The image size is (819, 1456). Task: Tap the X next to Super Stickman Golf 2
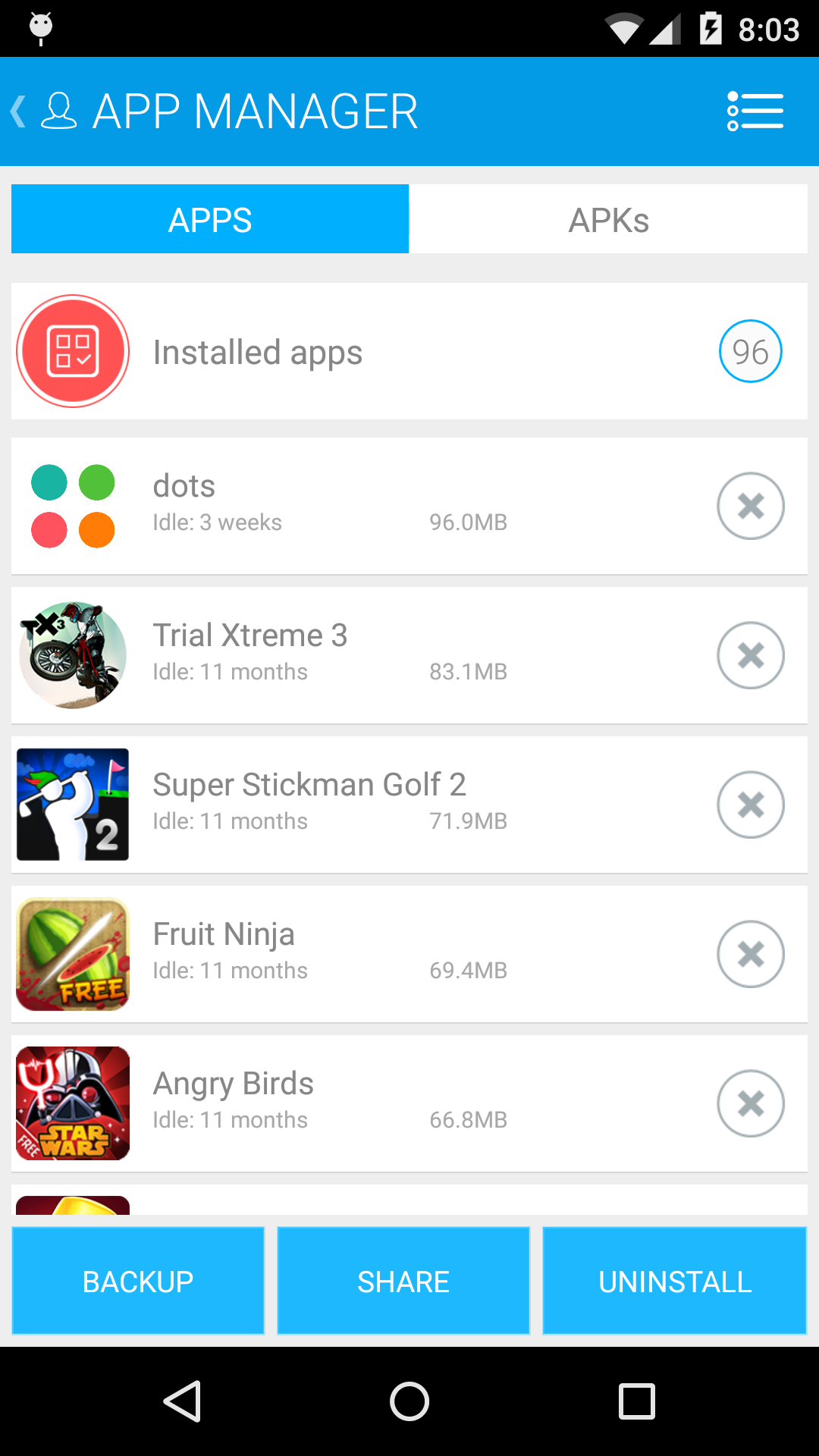(751, 805)
